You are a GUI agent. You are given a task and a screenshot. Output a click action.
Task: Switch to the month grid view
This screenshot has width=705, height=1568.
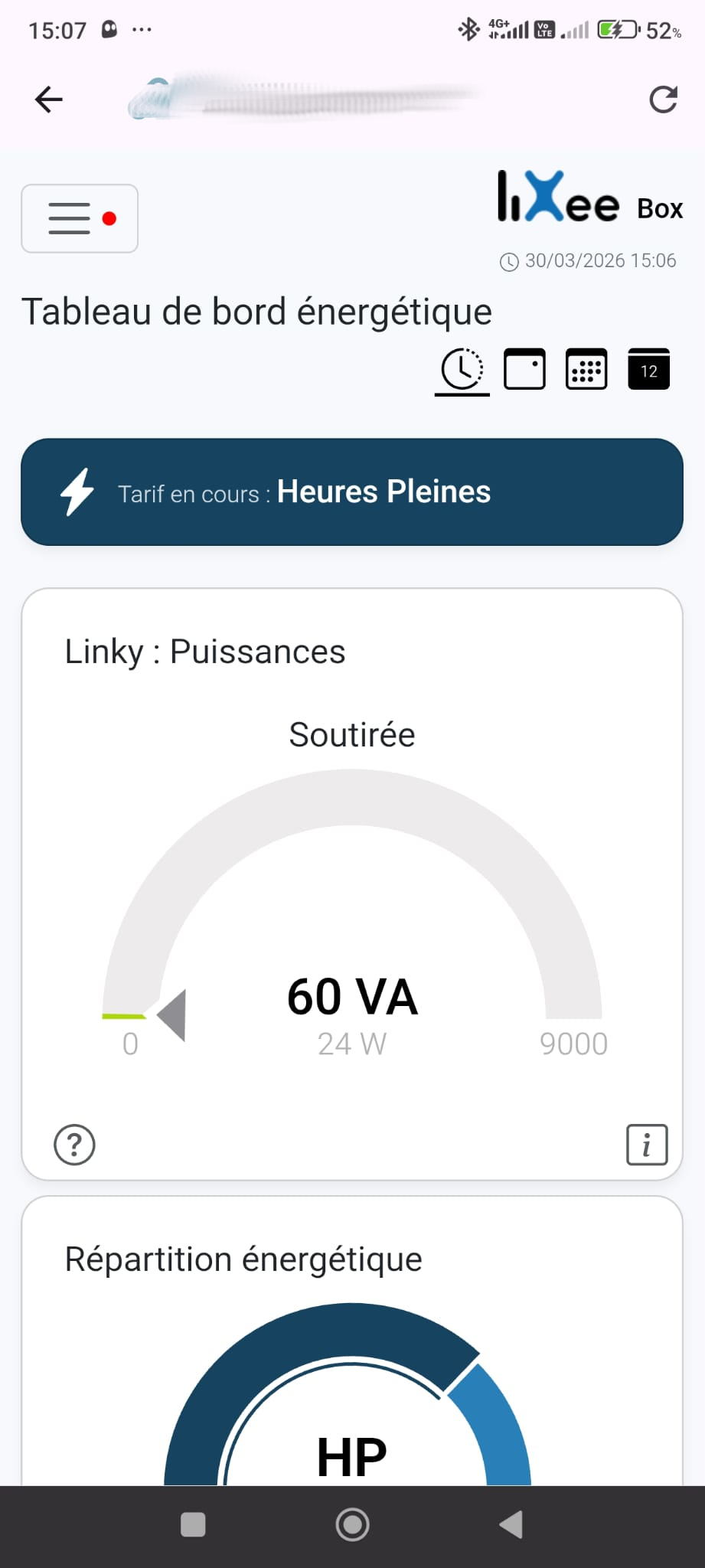pyautogui.click(x=586, y=370)
